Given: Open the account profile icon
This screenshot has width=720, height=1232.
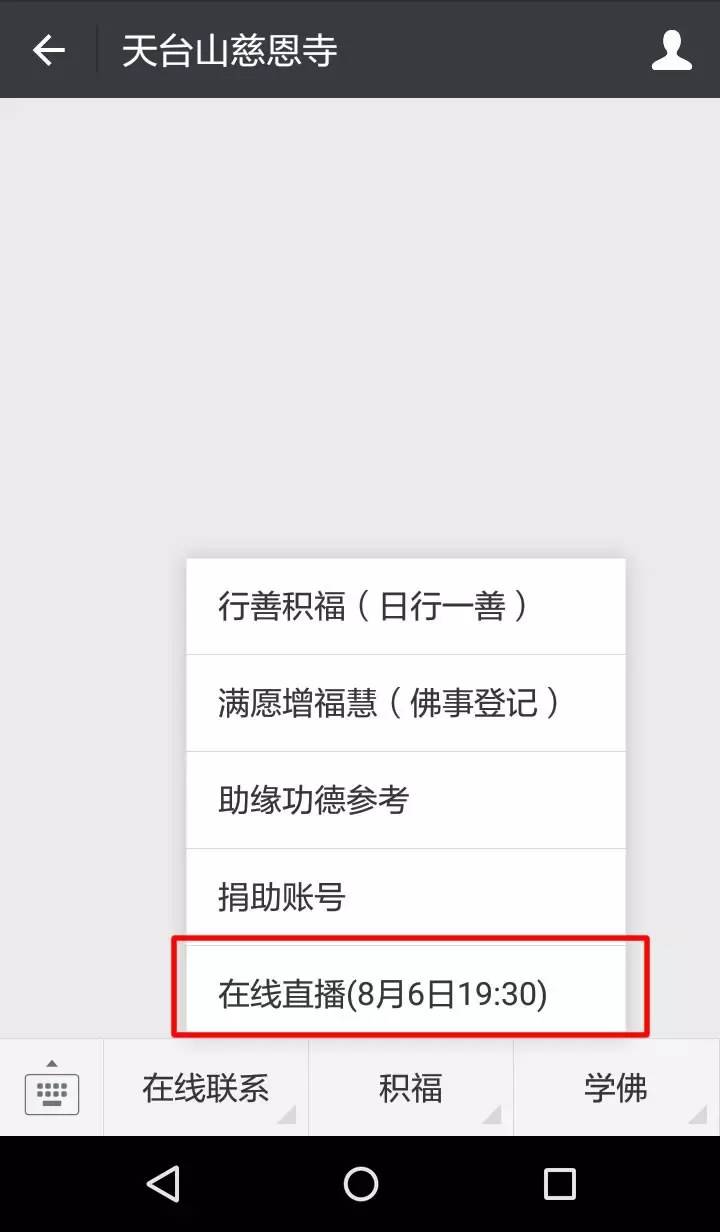Looking at the screenshot, I should pos(671,50).
